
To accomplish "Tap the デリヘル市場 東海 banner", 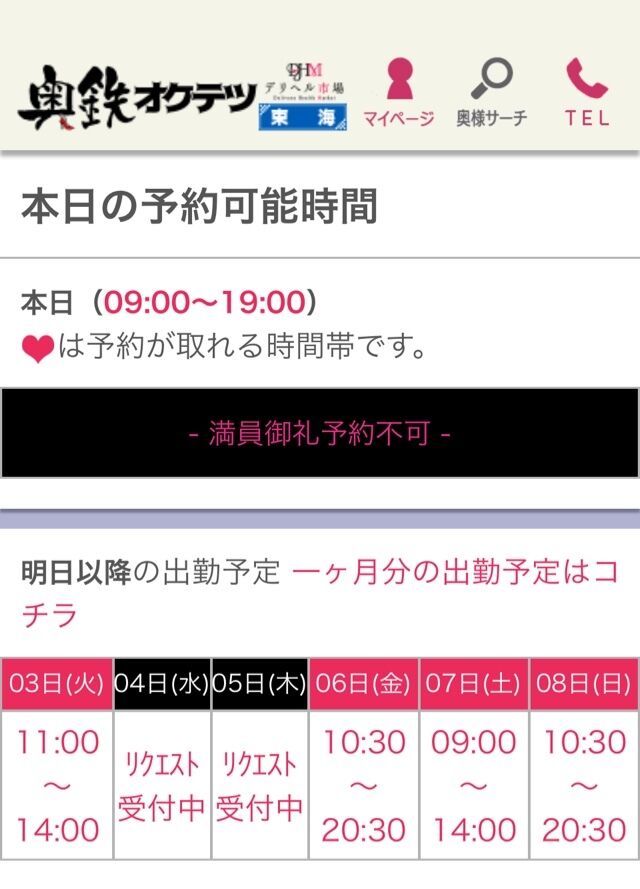I will tap(303, 97).
